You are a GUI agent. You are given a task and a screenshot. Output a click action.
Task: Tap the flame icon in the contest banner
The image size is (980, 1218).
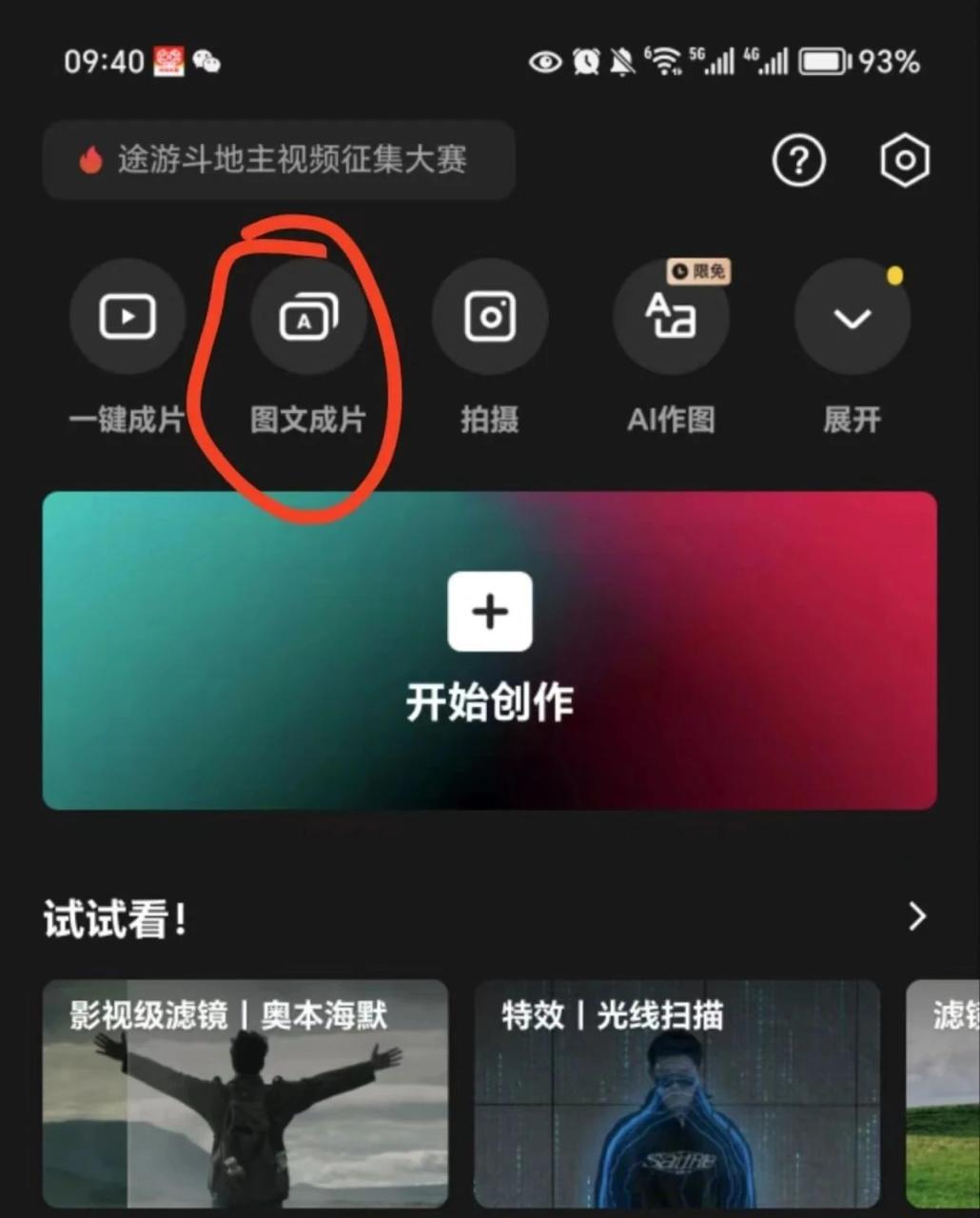(90, 161)
